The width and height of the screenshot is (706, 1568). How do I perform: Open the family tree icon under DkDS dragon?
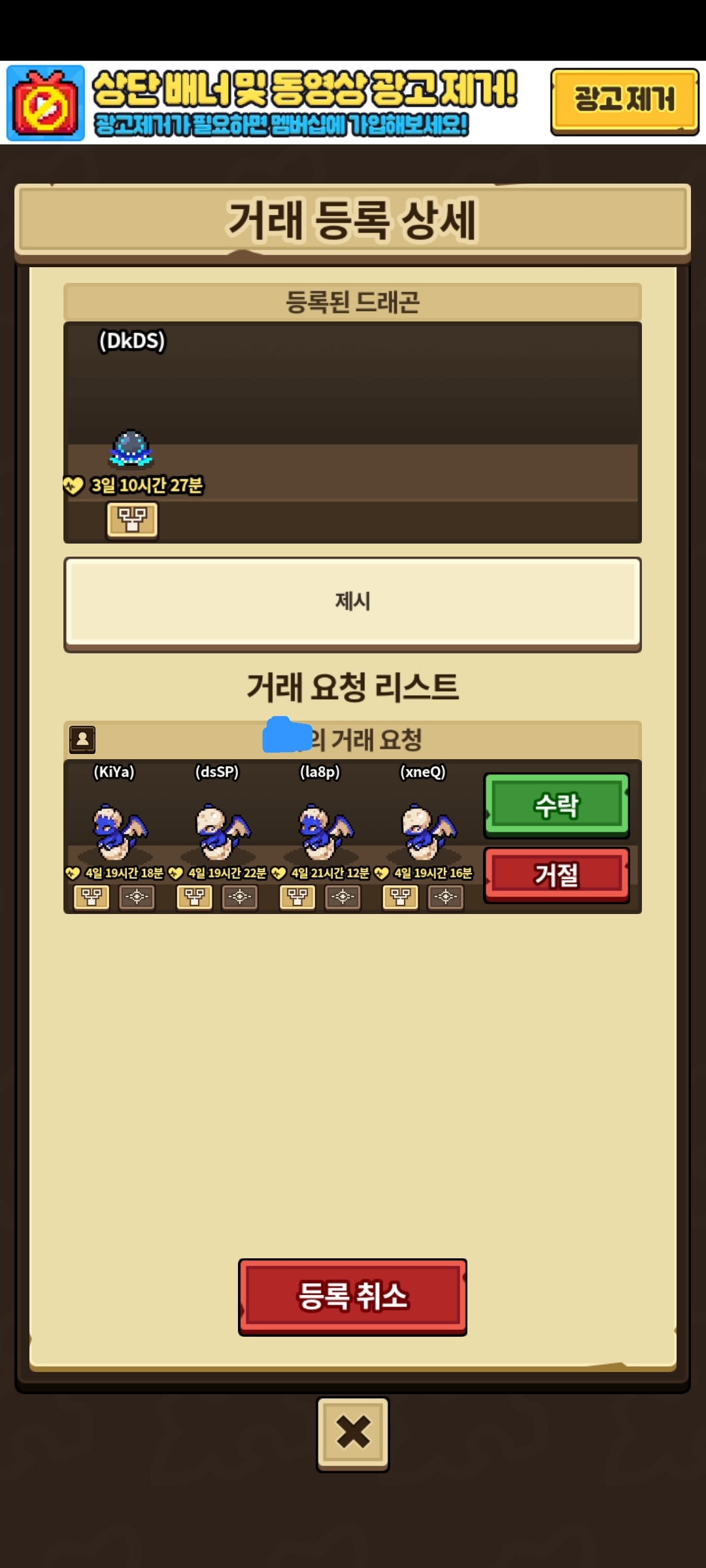pos(132,521)
